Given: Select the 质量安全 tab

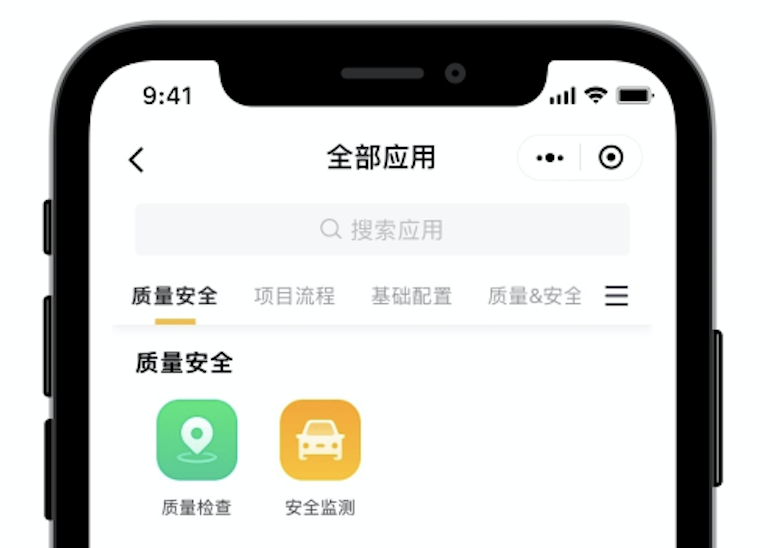Looking at the screenshot, I should tap(174, 296).
